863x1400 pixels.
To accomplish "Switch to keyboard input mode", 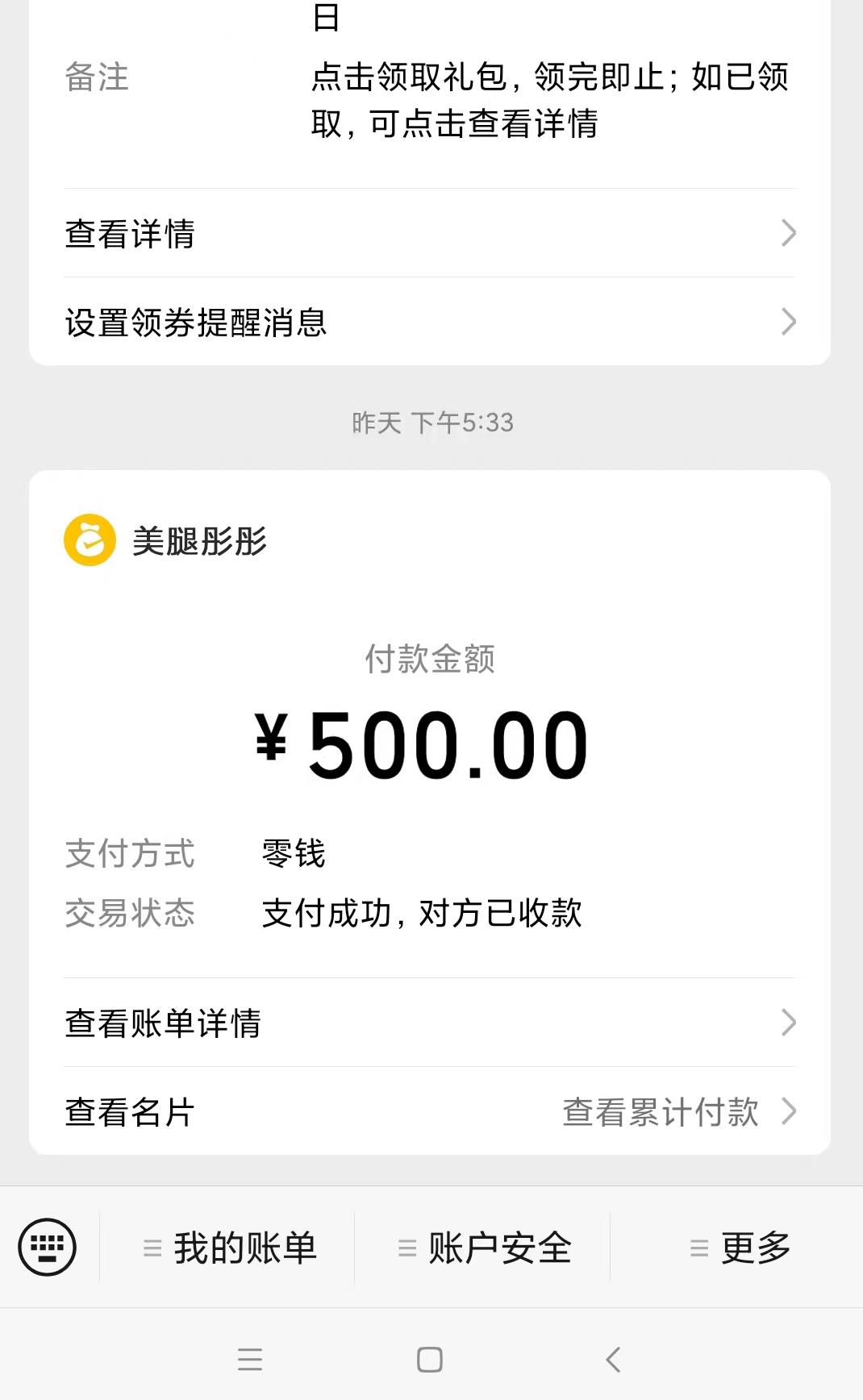I will [x=48, y=1247].
